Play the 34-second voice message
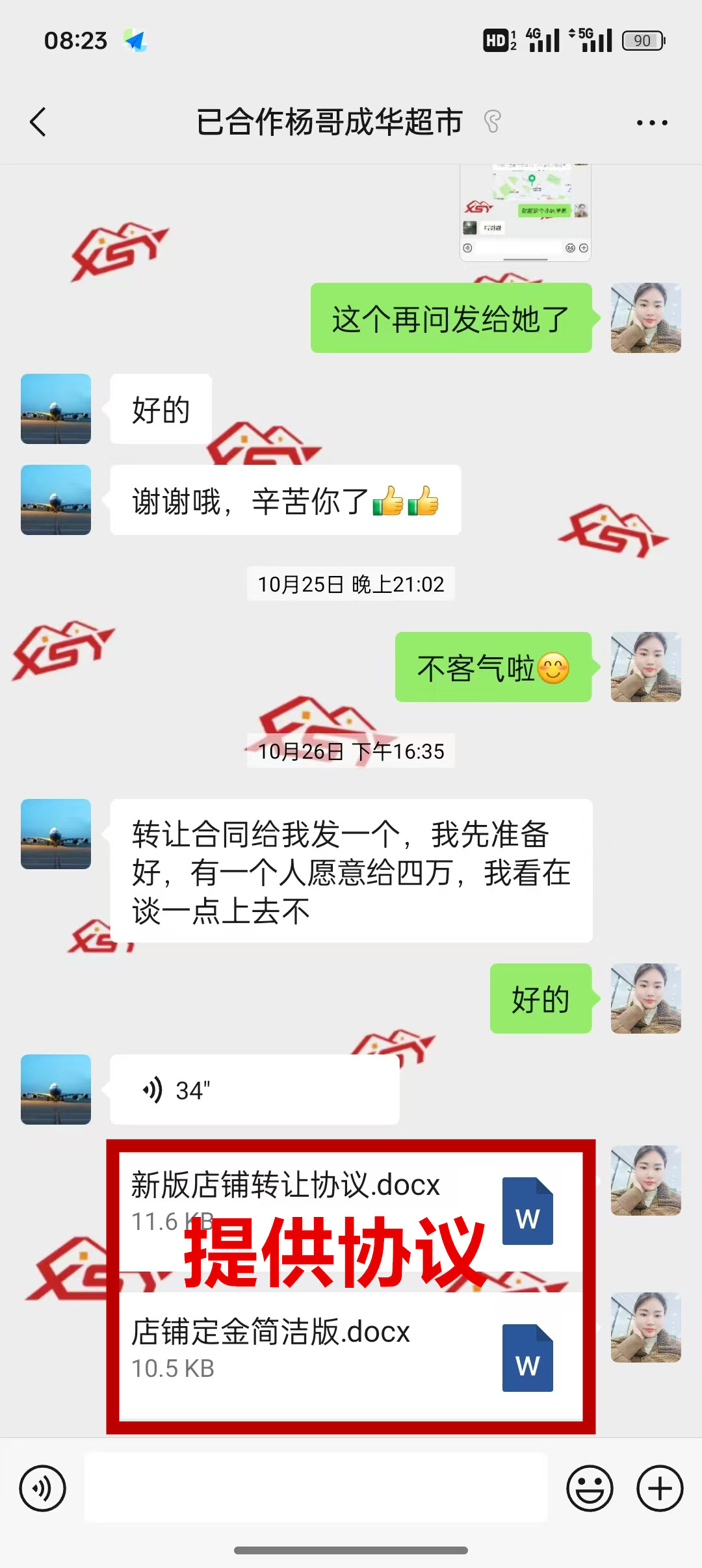The height and width of the screenshot is (1568, 702). [x=254, y=1090]
